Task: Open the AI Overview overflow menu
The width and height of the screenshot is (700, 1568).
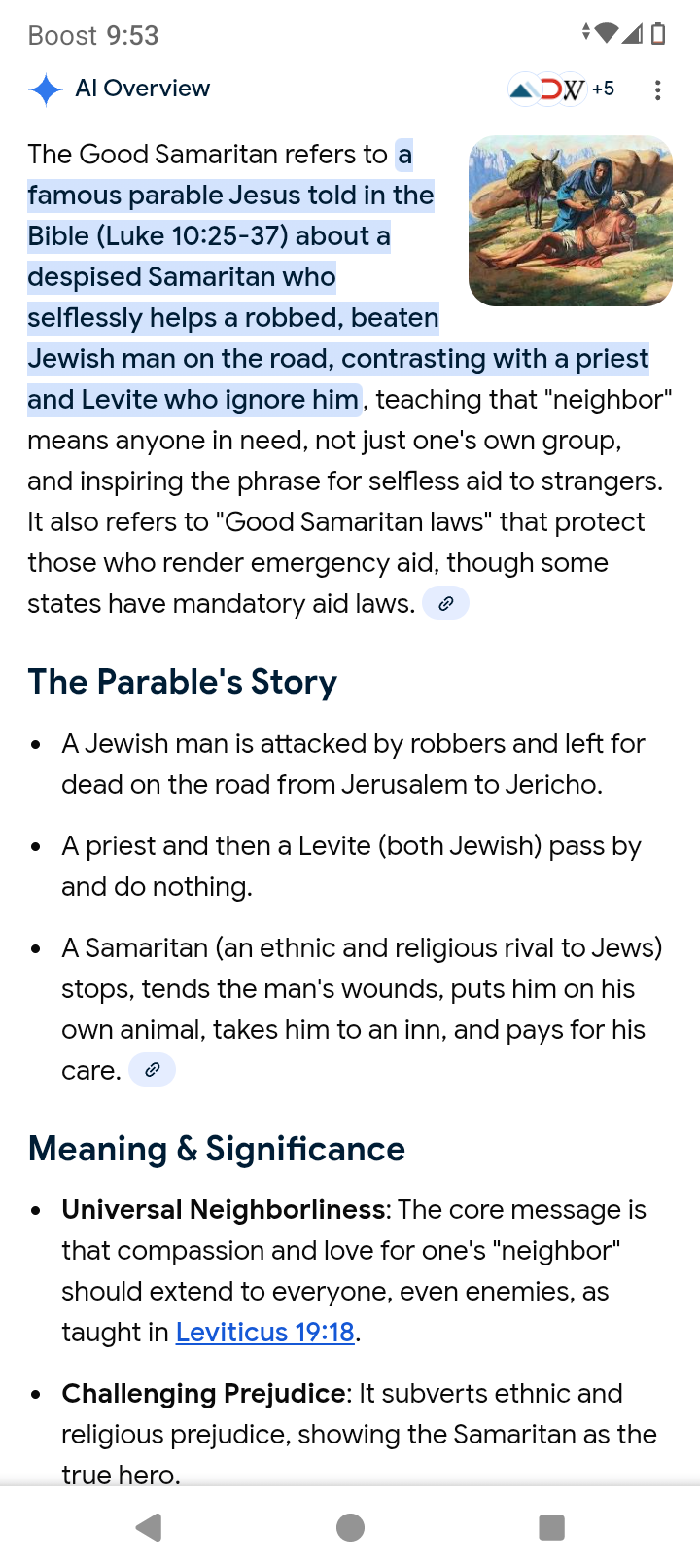Action: pyautogui.click(x=658, y=90)
